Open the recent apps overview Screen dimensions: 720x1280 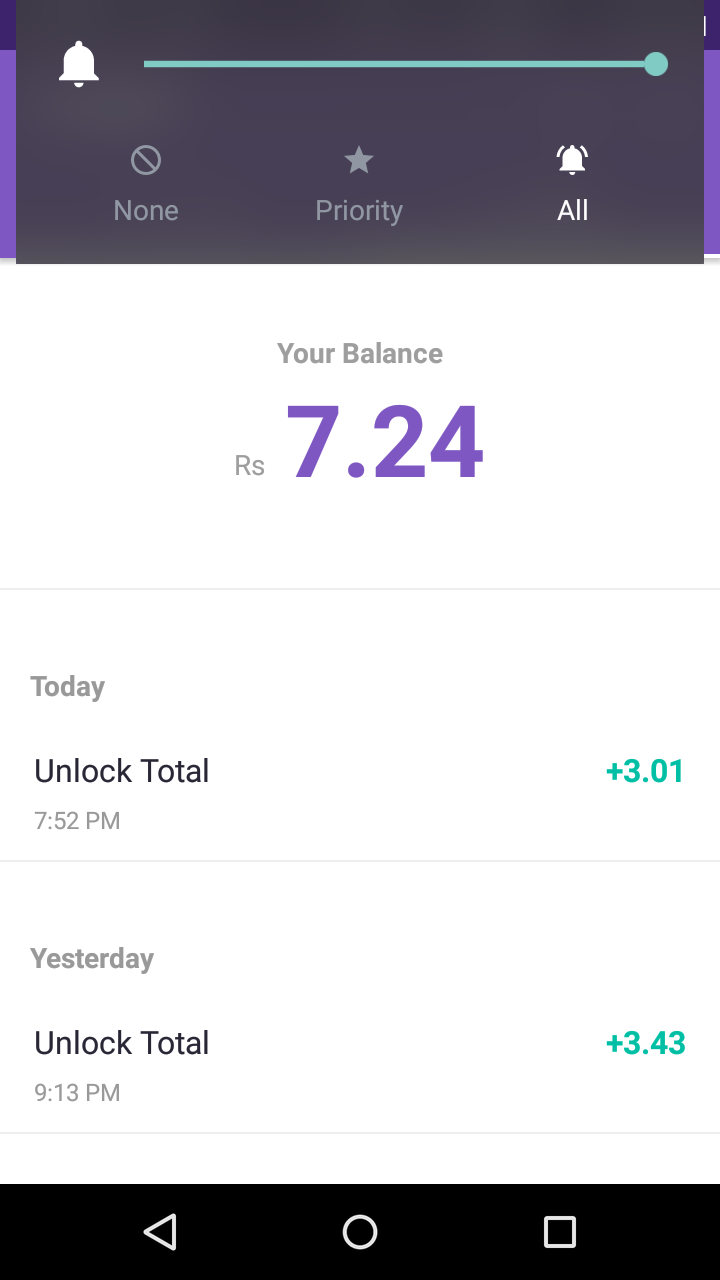(560, 1232)
